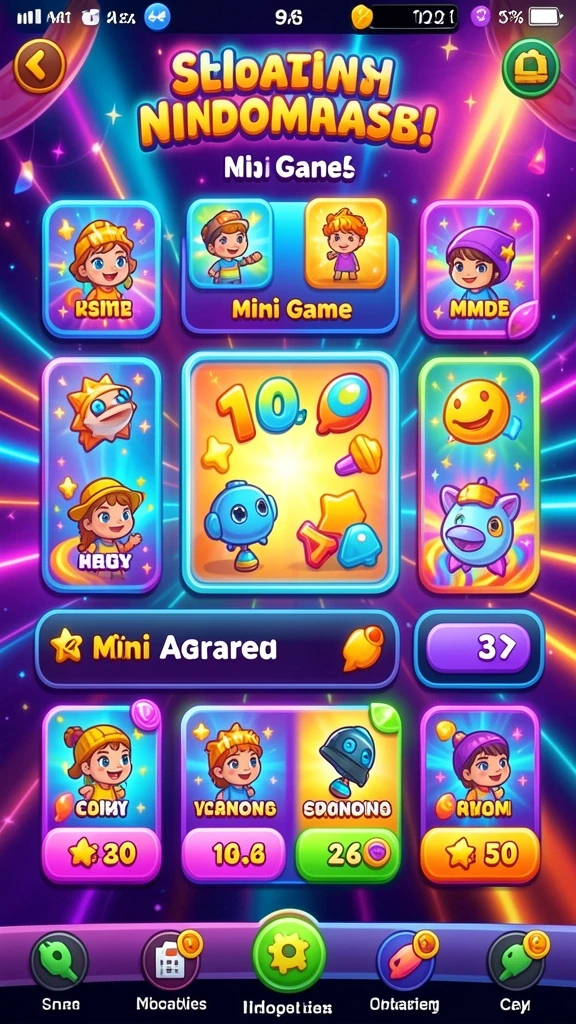Open the HAGY card with yellow hat girl
This screenshot has height=1024, width=576.
102,475
